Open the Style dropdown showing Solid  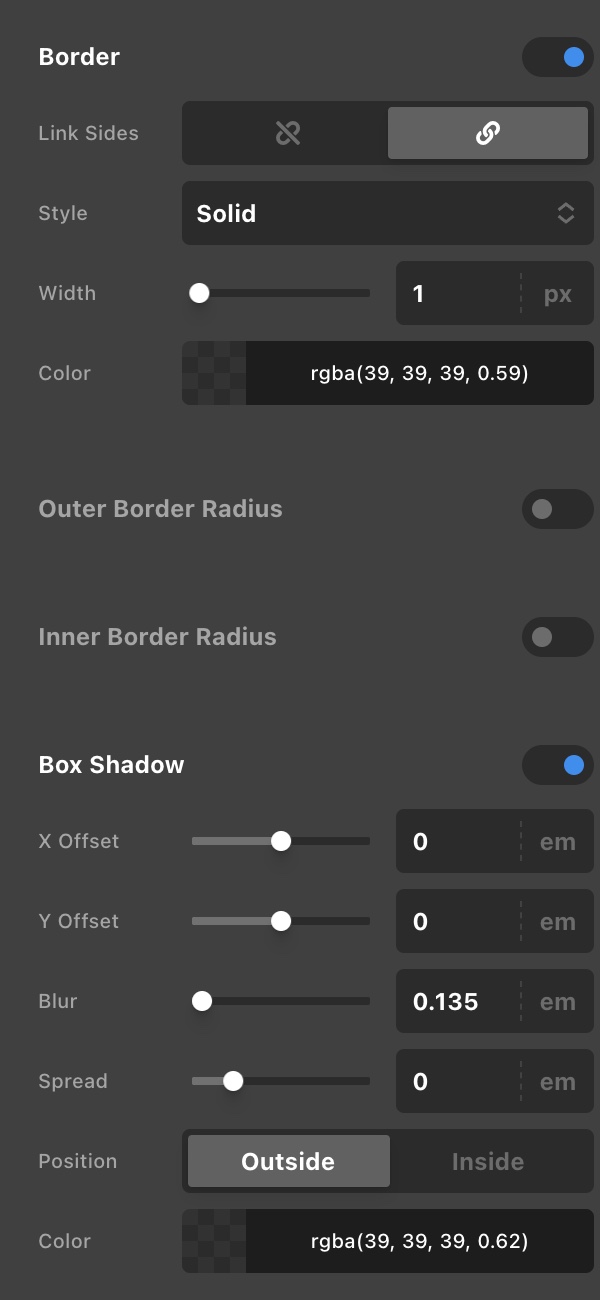(388, 213)
